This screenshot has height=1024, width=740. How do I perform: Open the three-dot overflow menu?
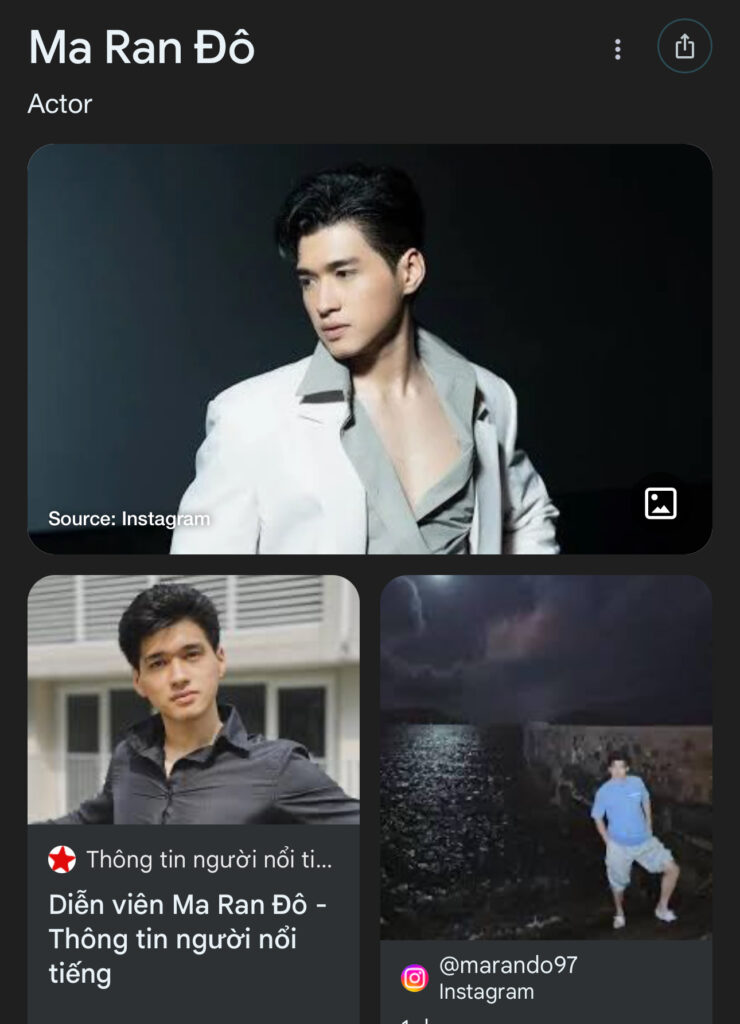coord(618,48)
